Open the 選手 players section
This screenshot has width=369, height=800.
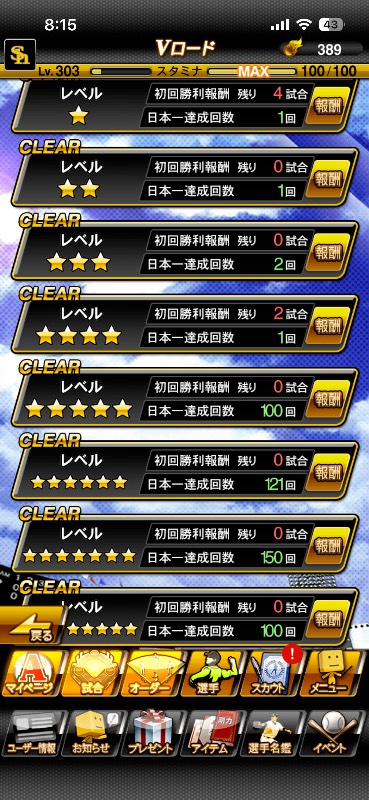pos(213,672)
